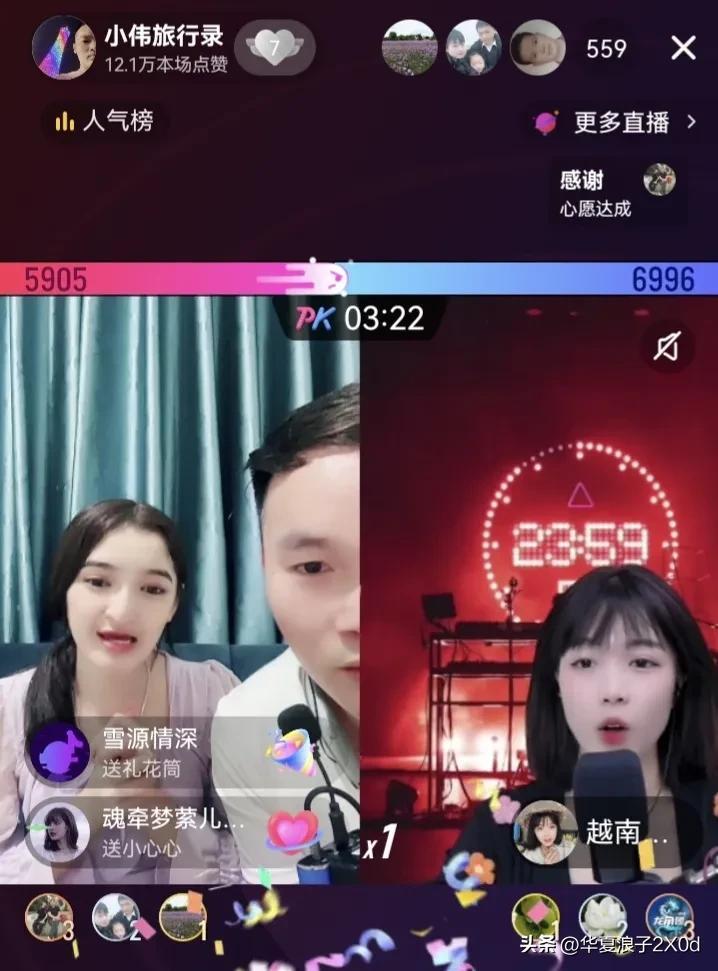The image size is (718, 971).
Task: Open the lavender field viewer avatar at top
Action: pos(409,47)
